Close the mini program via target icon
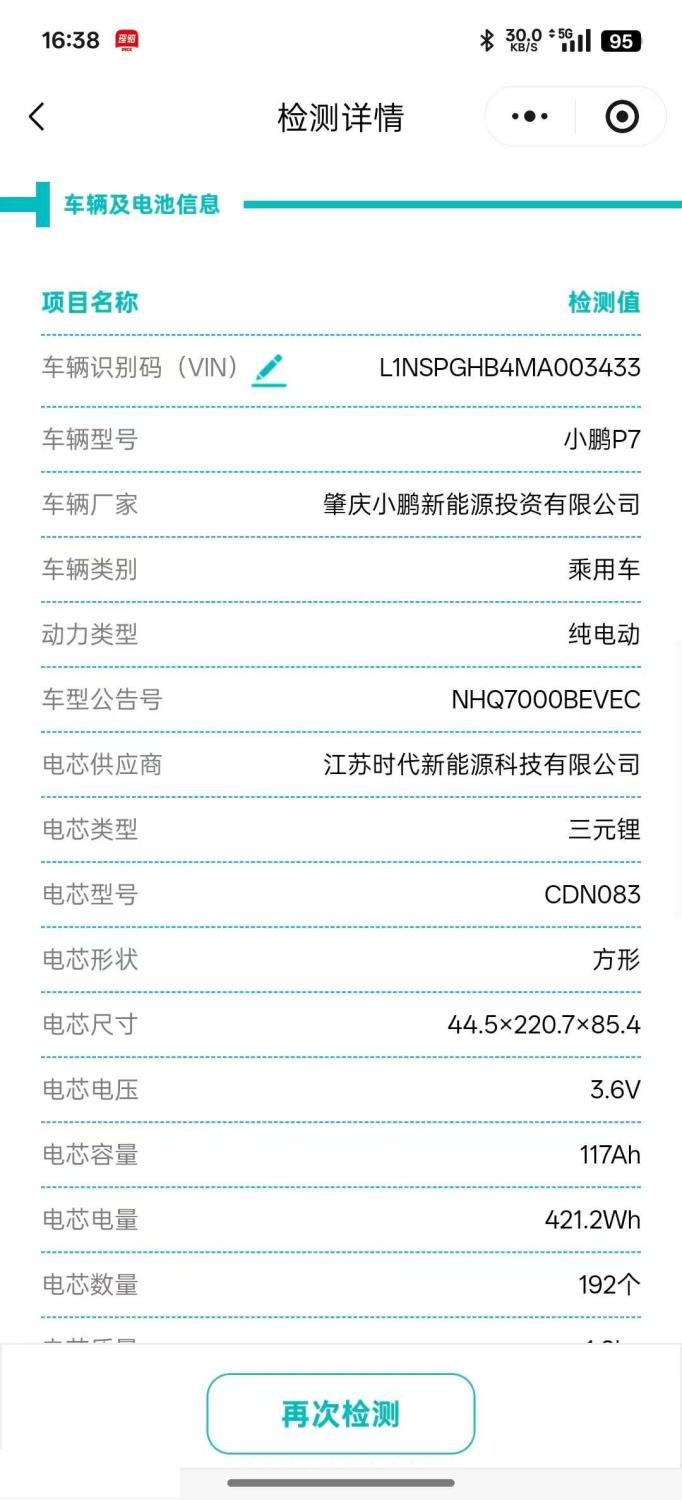The width and height of the screenshot is (682, 1500). pos(622,117)
